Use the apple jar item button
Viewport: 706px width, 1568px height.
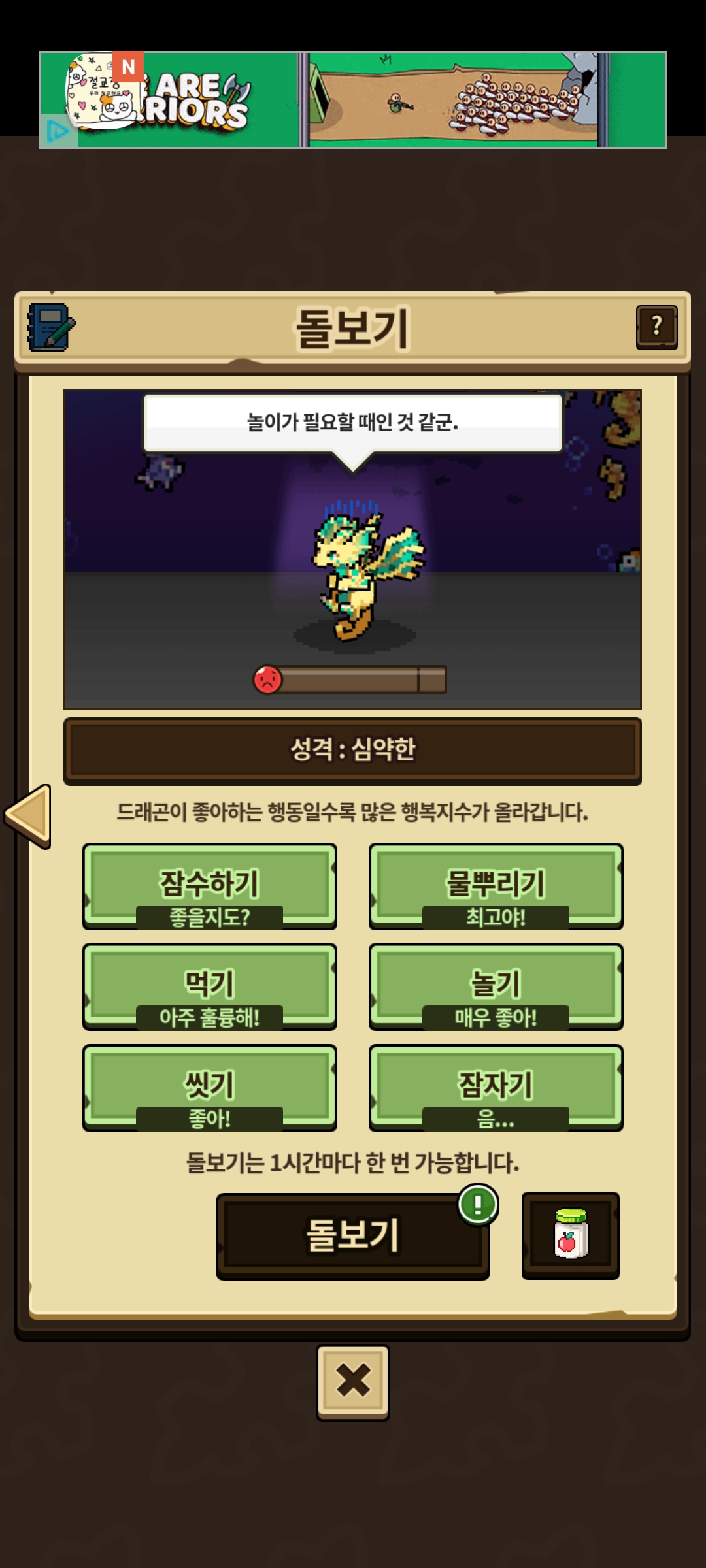tap(570, 1235)
